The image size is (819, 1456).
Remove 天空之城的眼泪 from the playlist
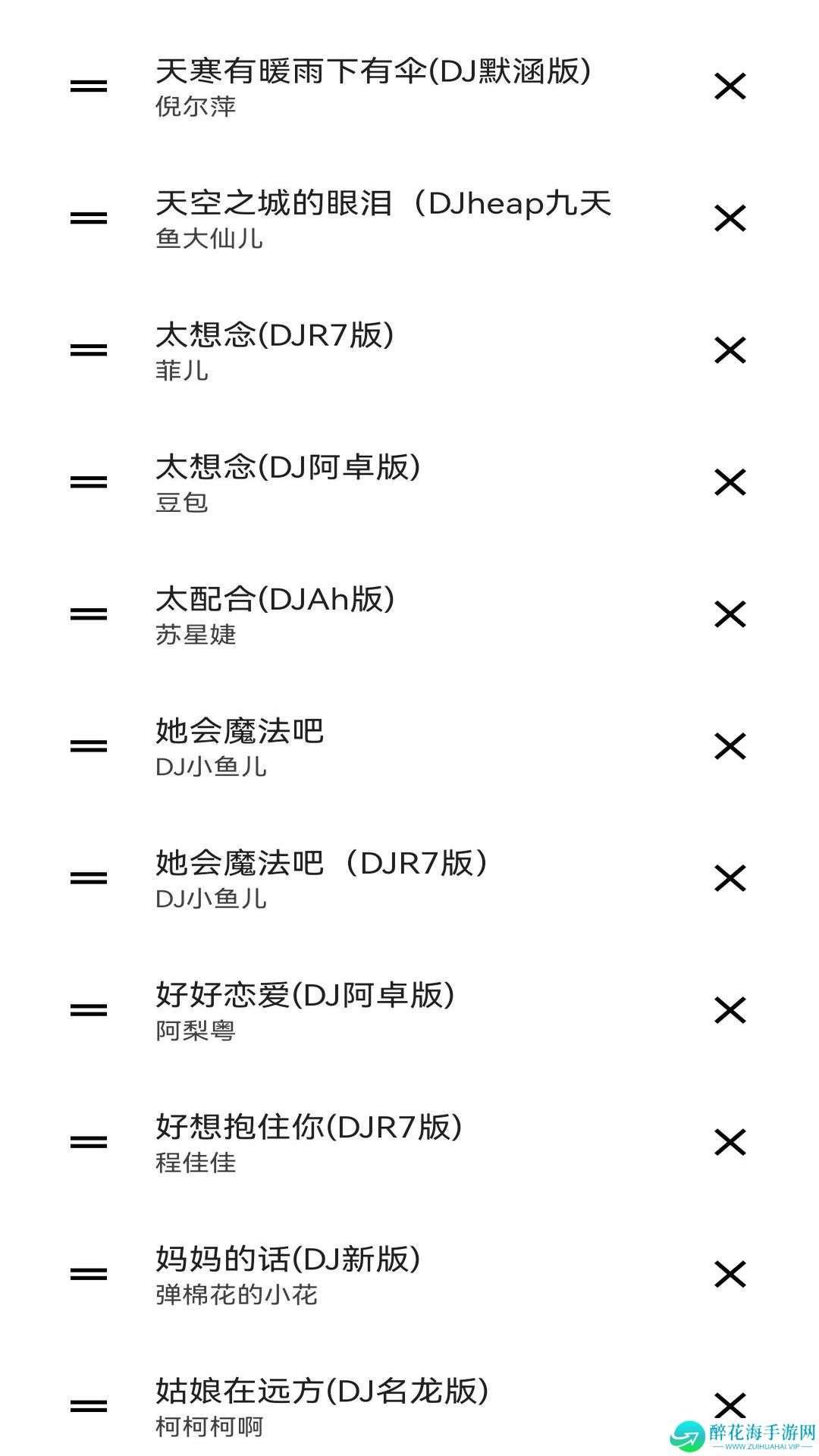pyautogui.click(x=730, y=218)
